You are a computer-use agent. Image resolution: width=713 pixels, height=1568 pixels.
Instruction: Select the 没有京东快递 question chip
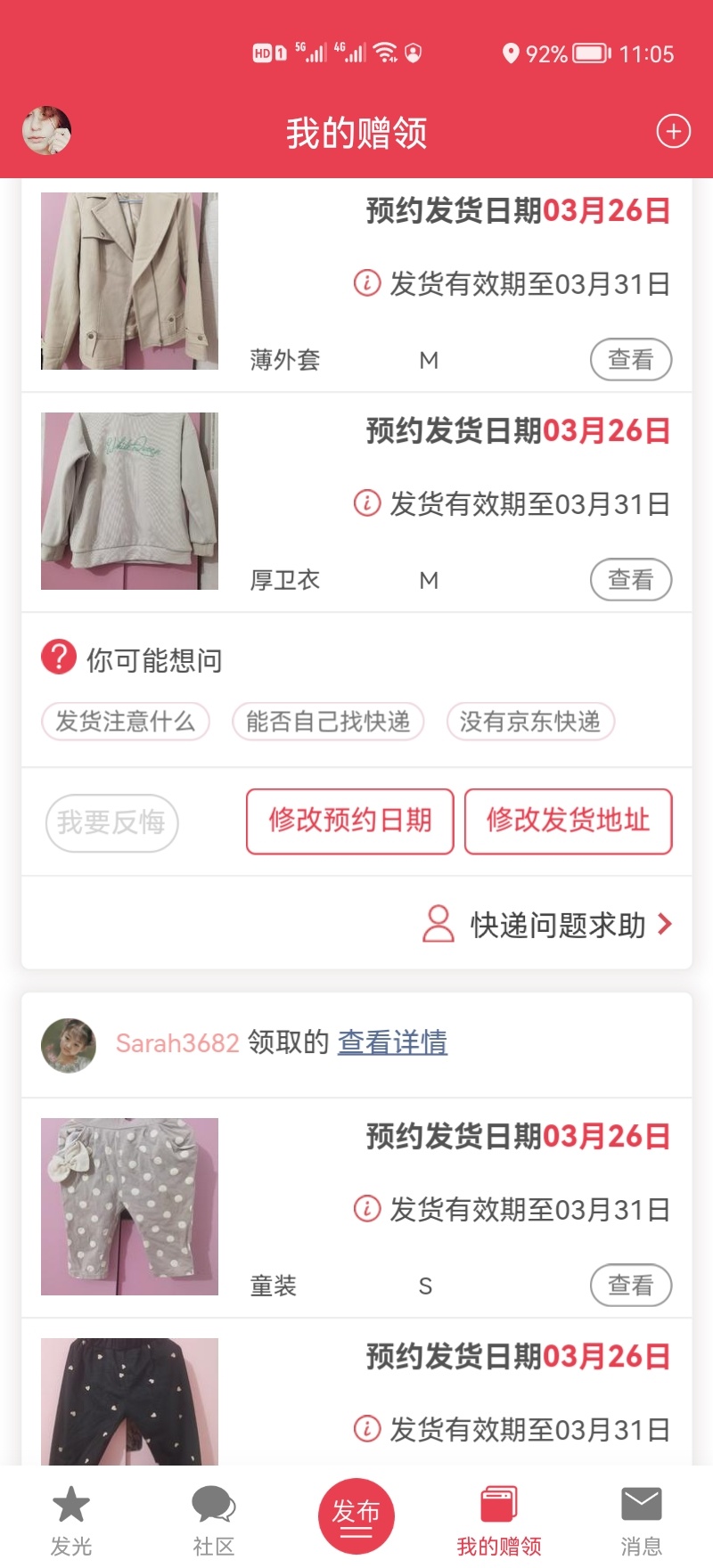point(530,722)
